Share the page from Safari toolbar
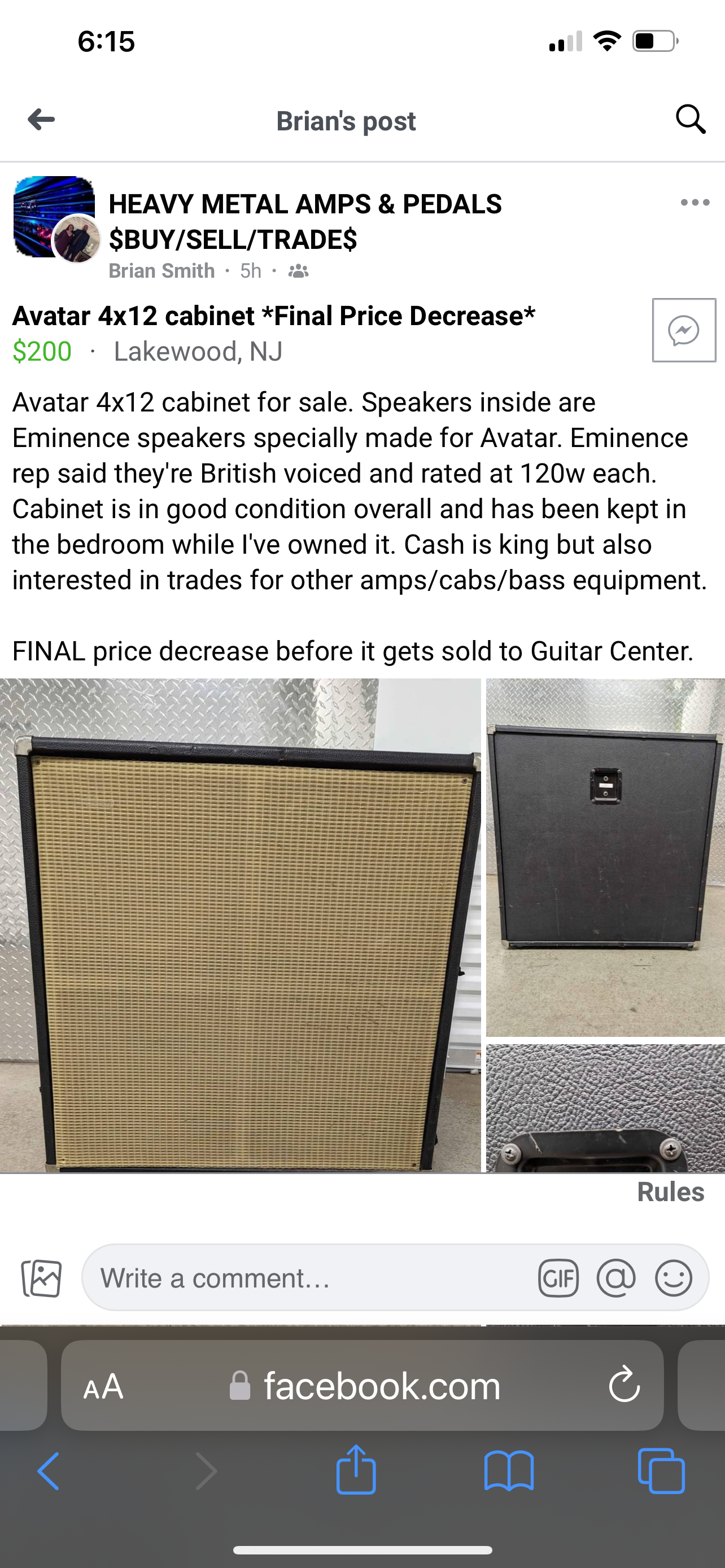The height and width of the screenshot is (1568, 725). [x=356, y=1470]
